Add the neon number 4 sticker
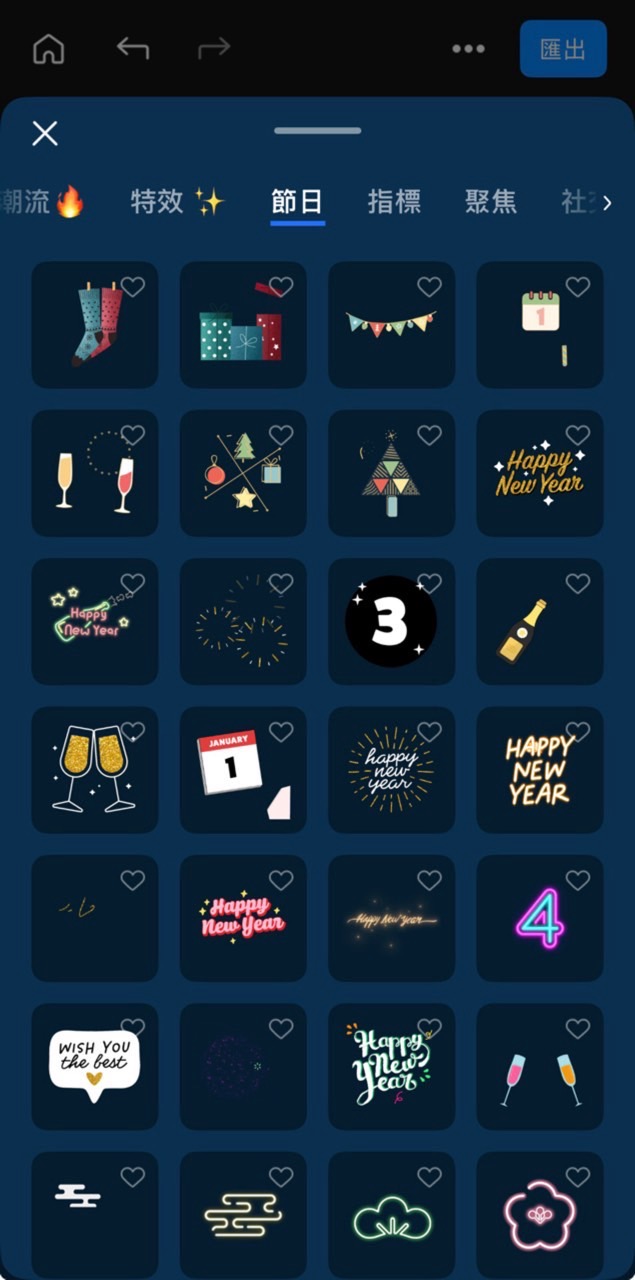 pos(539,918)
